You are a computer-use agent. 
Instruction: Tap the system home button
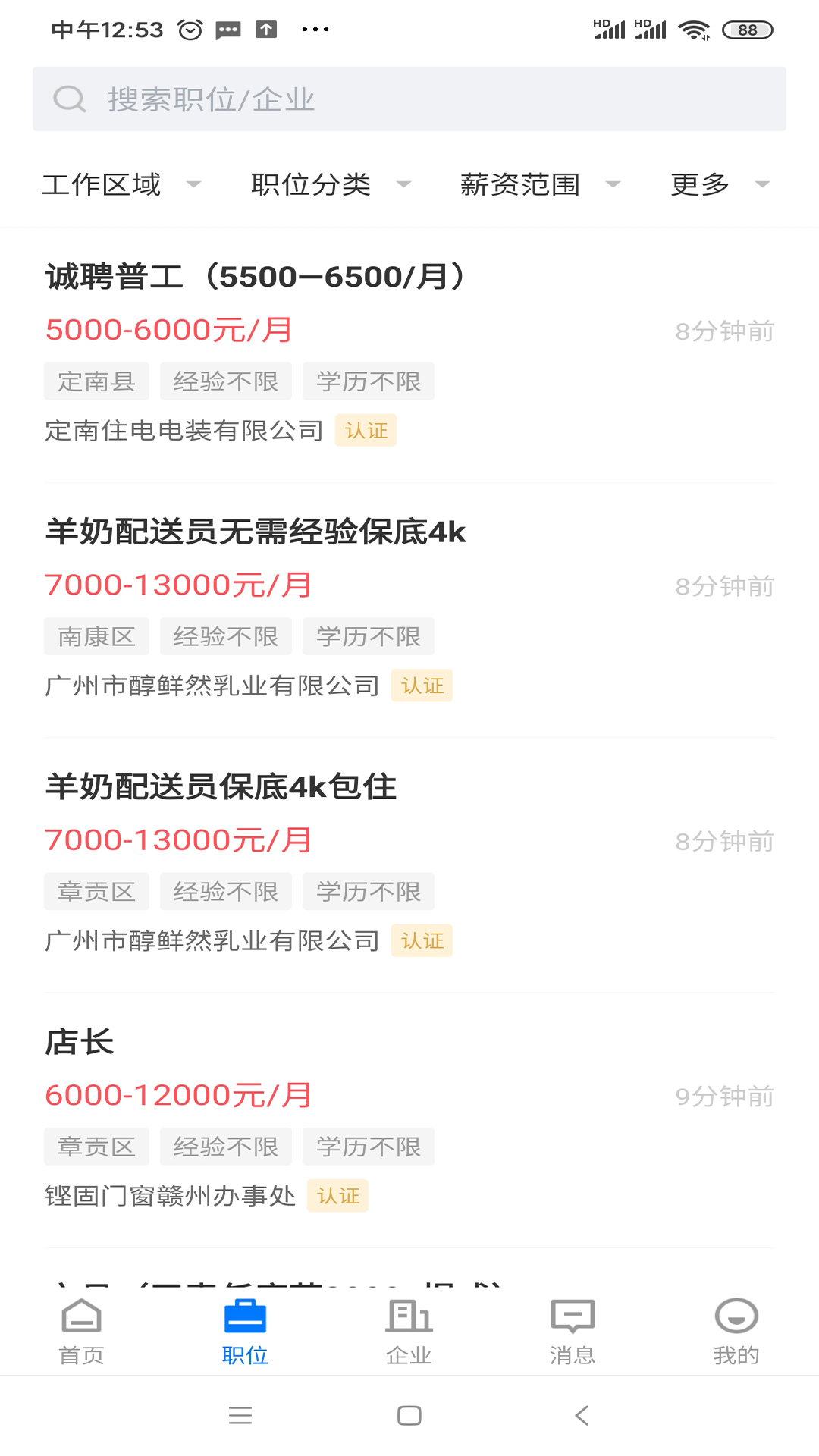pos(409,1415)
